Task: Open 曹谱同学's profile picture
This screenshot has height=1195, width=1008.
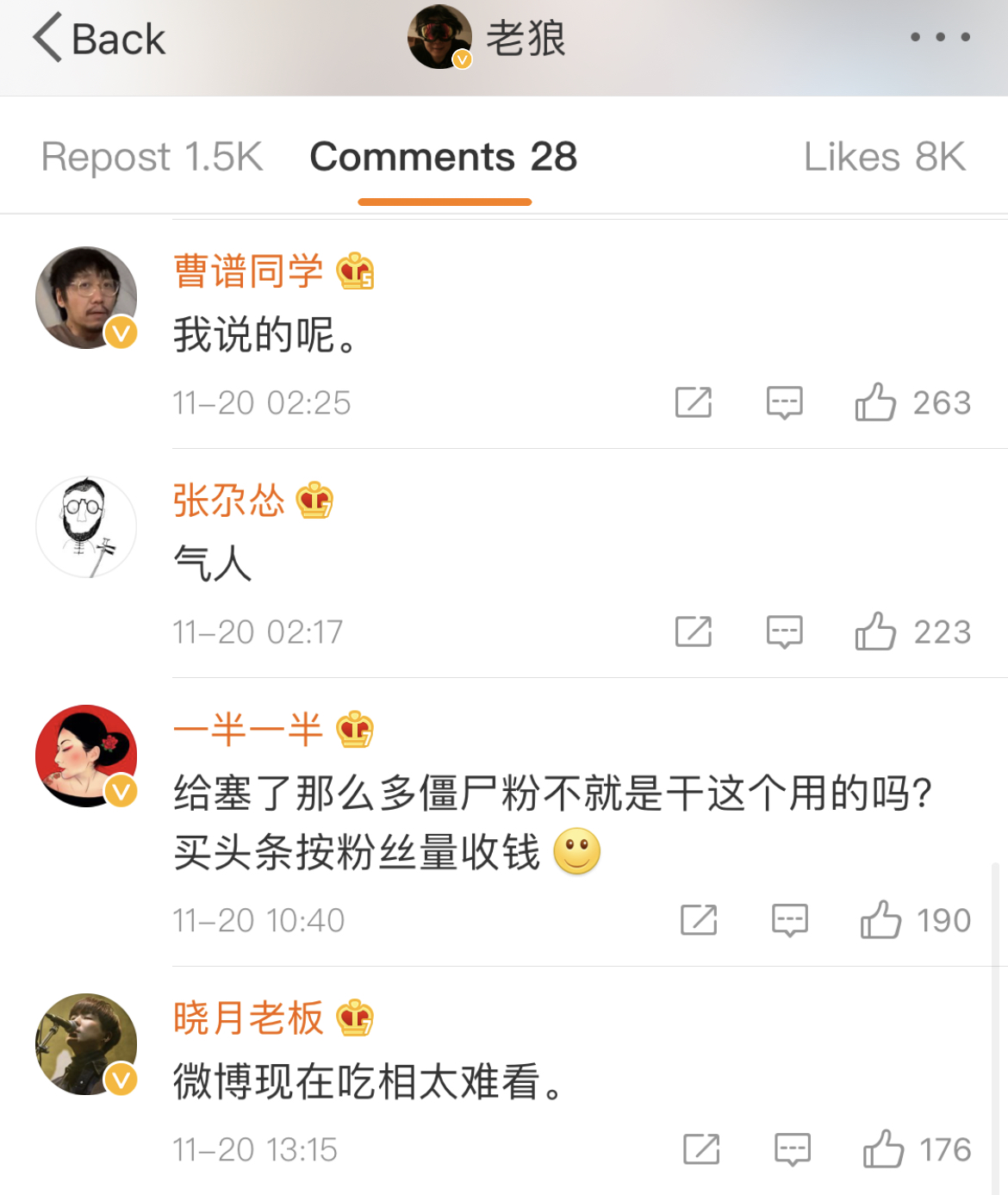Action: pyautogui.click(x=86, y=298)
